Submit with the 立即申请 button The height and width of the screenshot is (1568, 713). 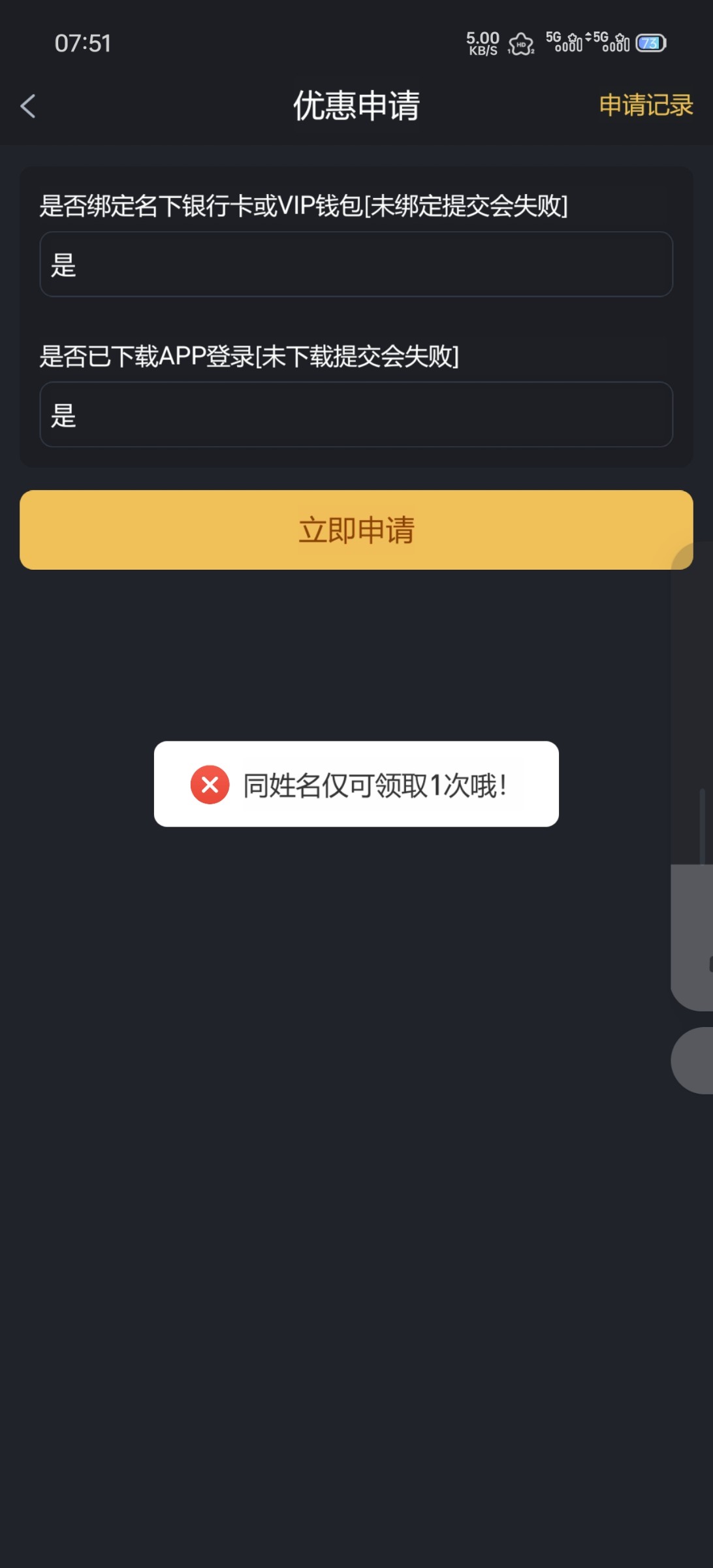click(356, 530)
